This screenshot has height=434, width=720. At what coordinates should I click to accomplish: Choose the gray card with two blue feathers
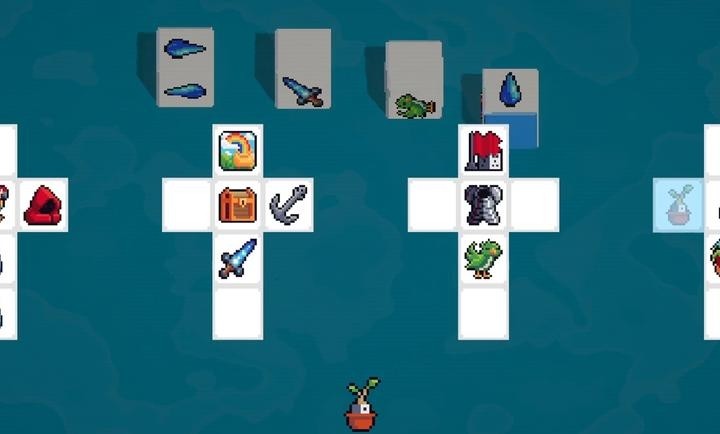pos(185,68)
